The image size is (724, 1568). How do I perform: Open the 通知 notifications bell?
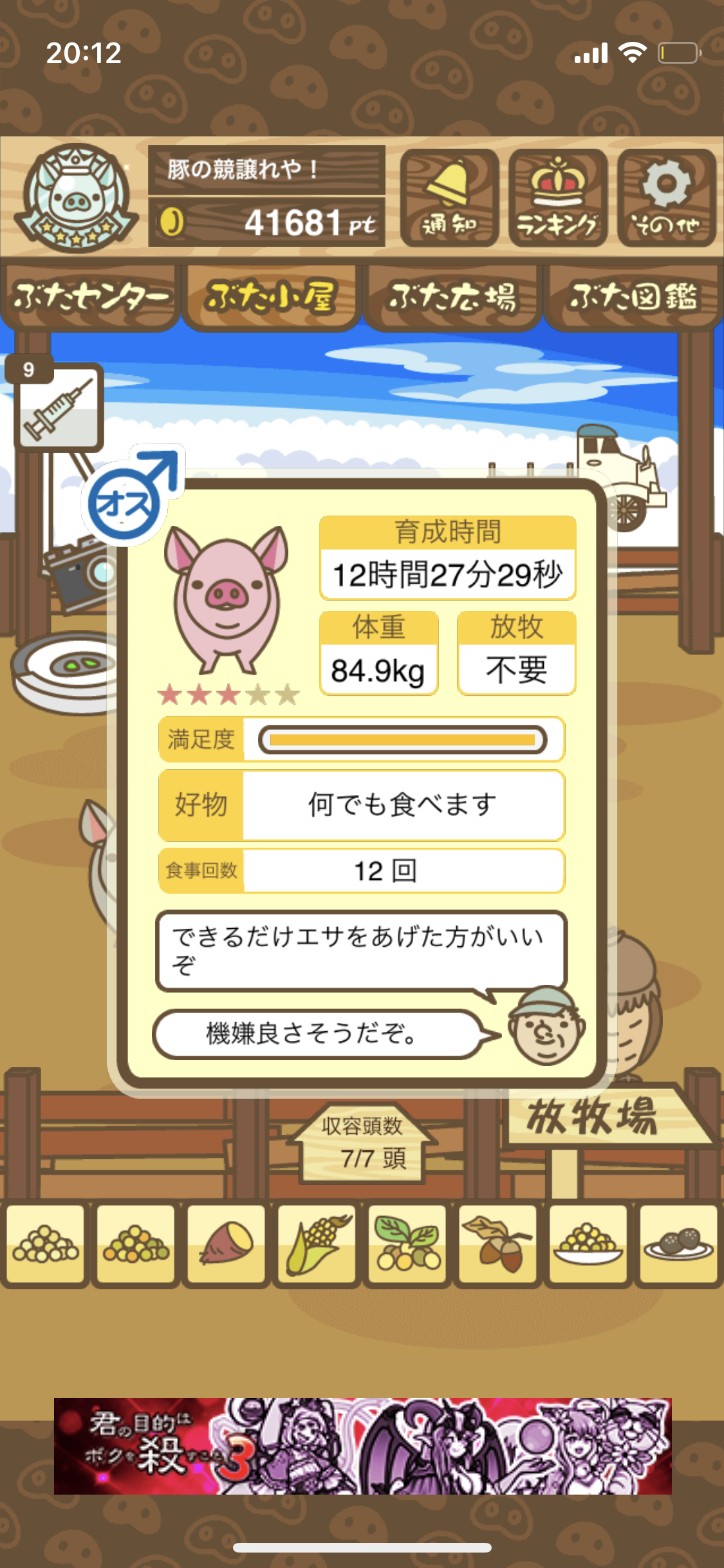(x=449, y=198)
